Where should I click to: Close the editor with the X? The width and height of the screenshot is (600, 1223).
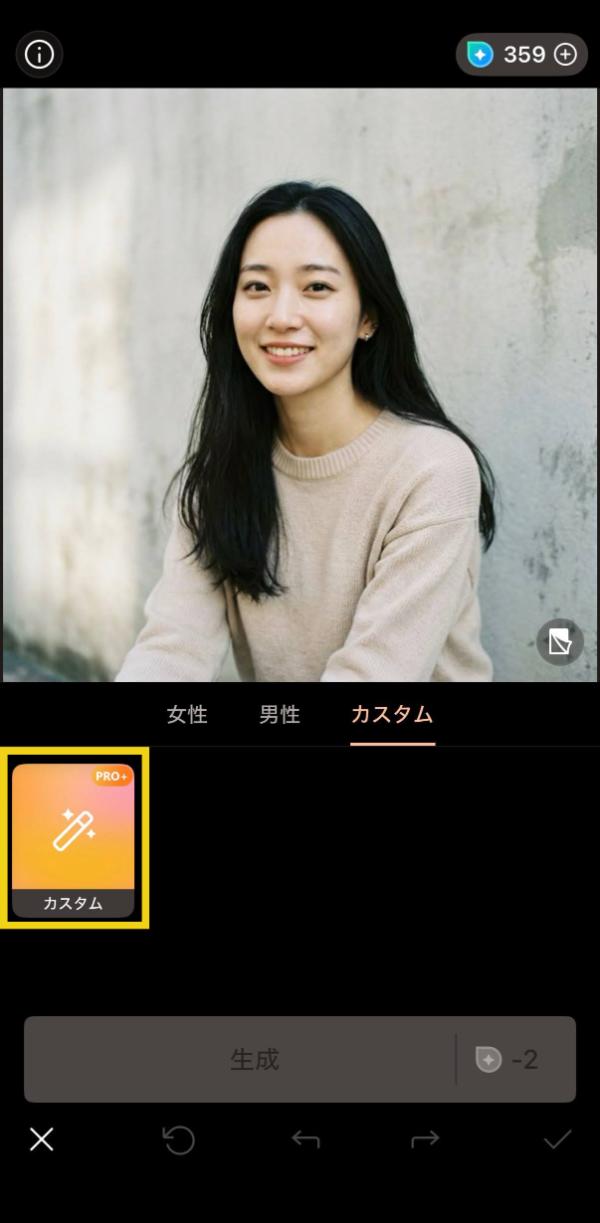point(41,1139)
